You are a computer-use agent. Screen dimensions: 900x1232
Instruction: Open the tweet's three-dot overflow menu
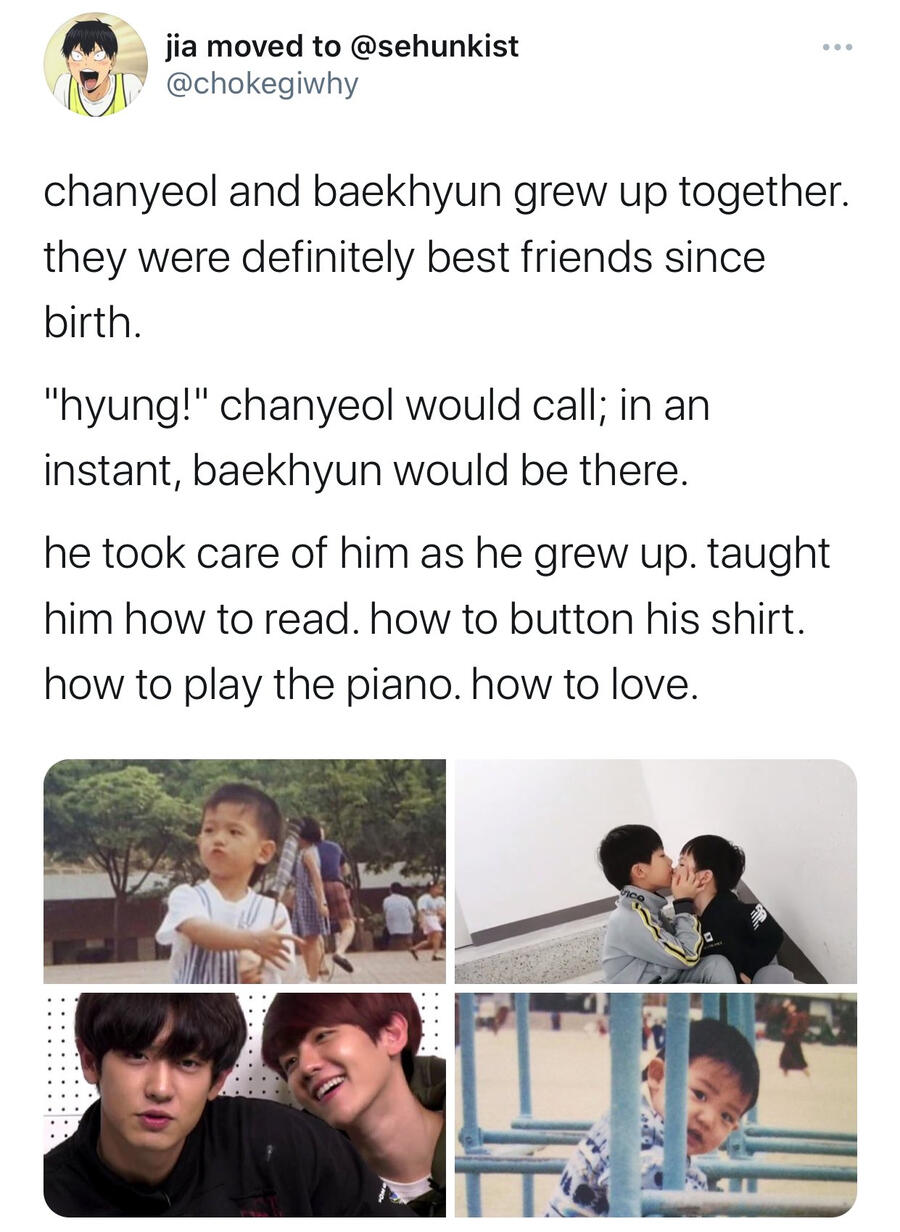(838, 47)
